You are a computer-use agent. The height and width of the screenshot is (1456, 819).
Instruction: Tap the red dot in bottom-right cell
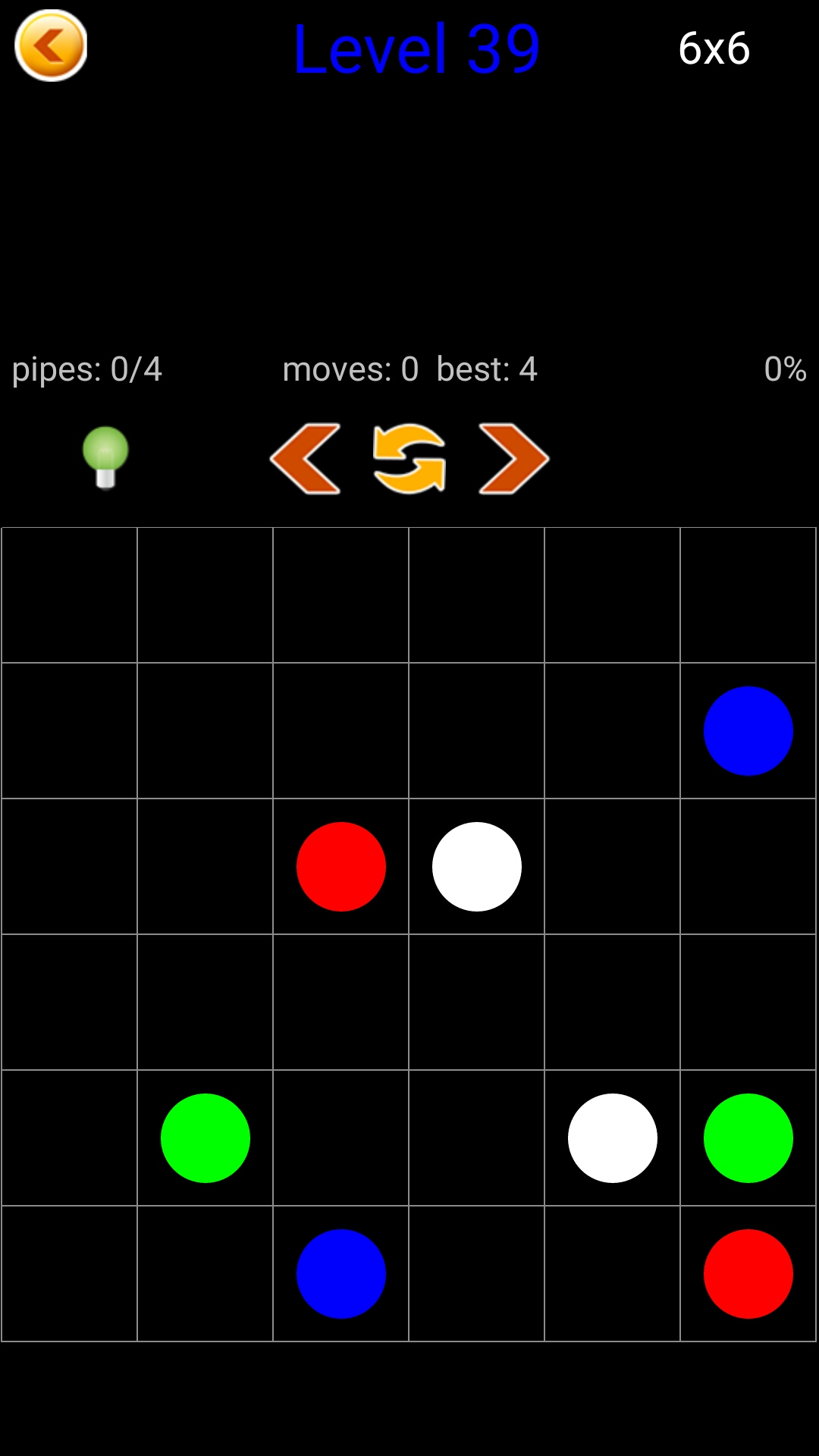tap(748, 1274)
